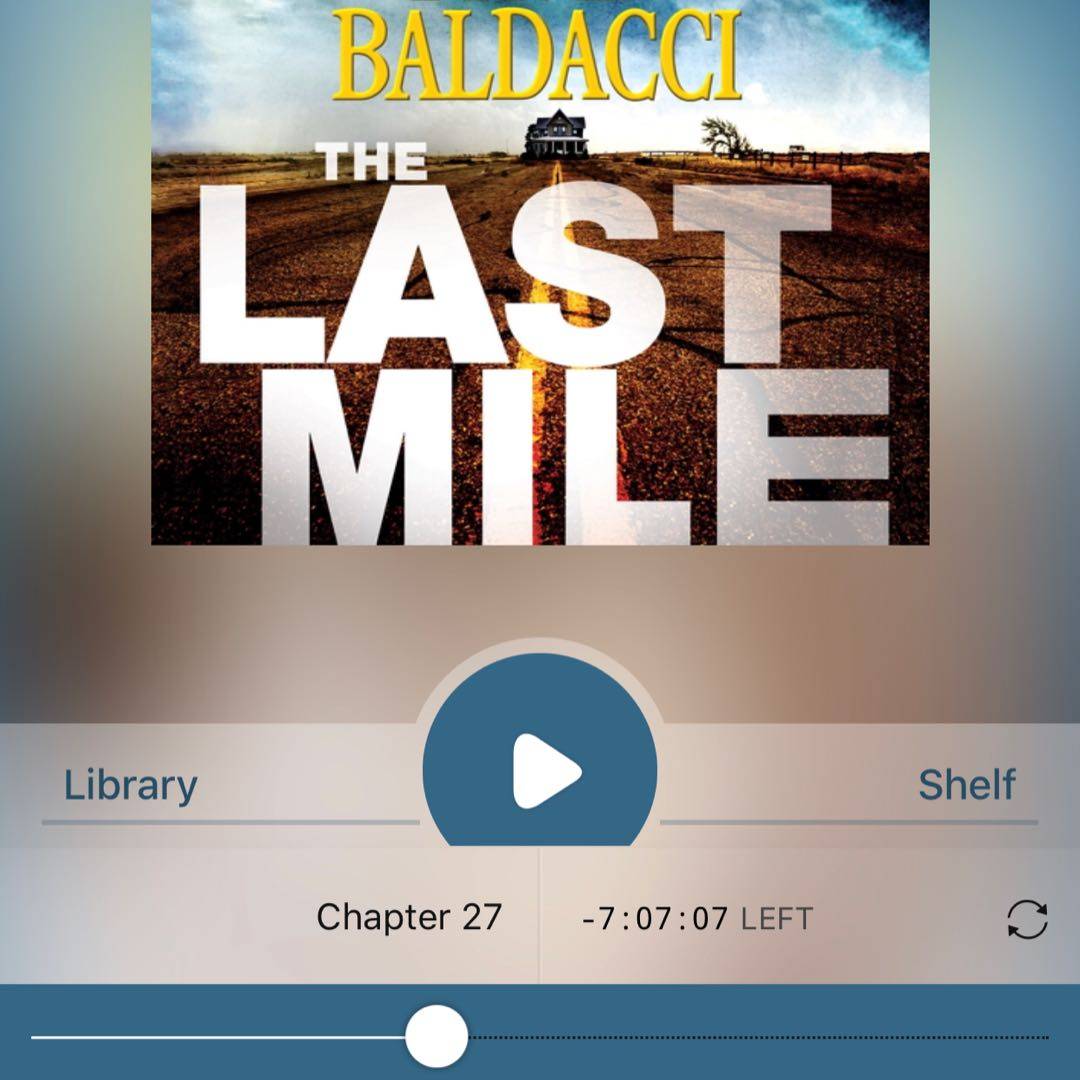
Task: Open the Chapter 27 chapter list
Action: (x=408, y=917)
